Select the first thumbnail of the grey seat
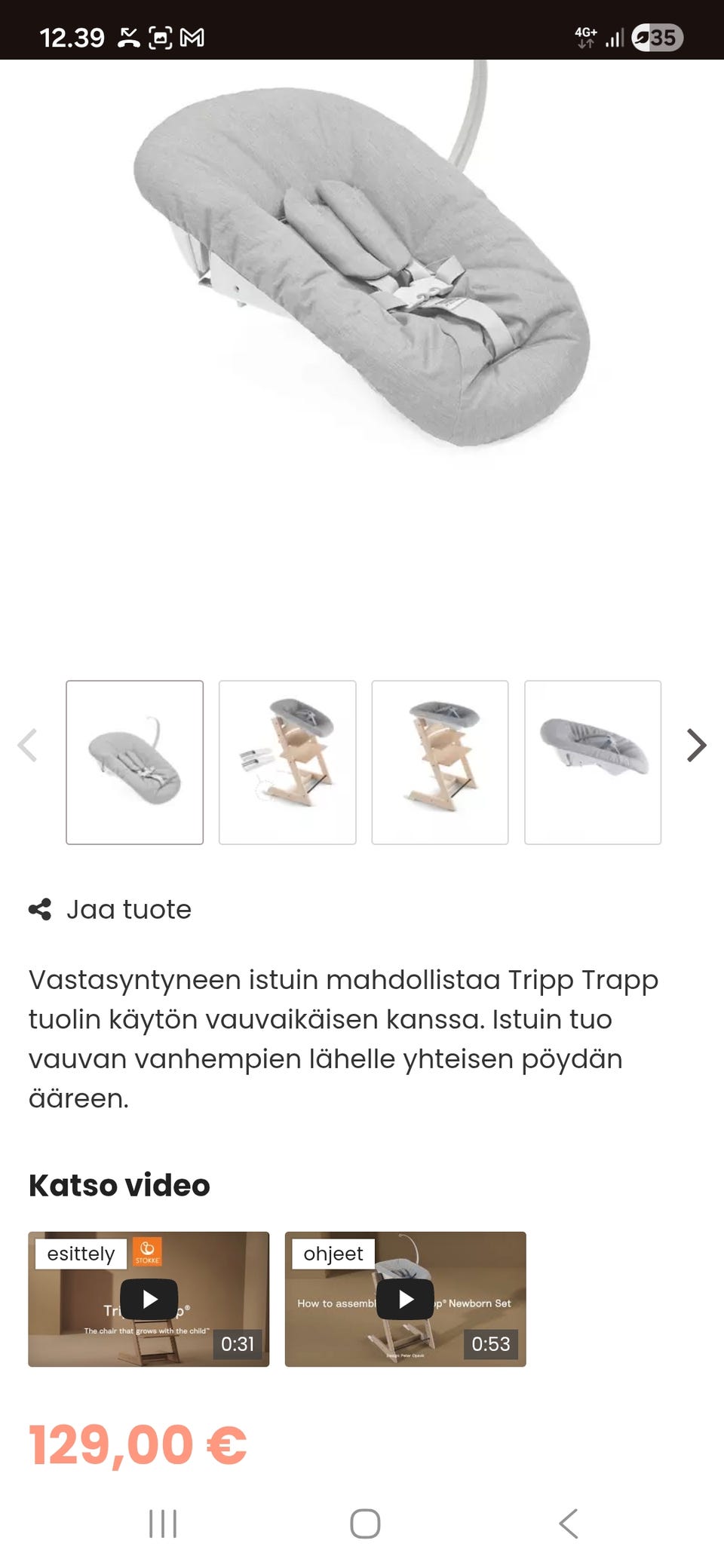Screen dimensions: 724x1568 tap(134, 762)
